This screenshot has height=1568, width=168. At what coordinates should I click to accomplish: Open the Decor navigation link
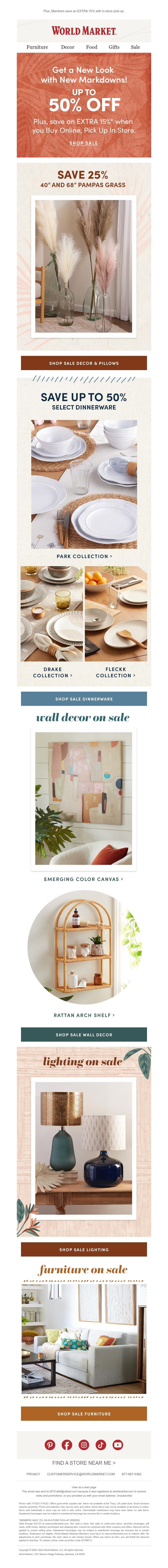pos(68,47)
